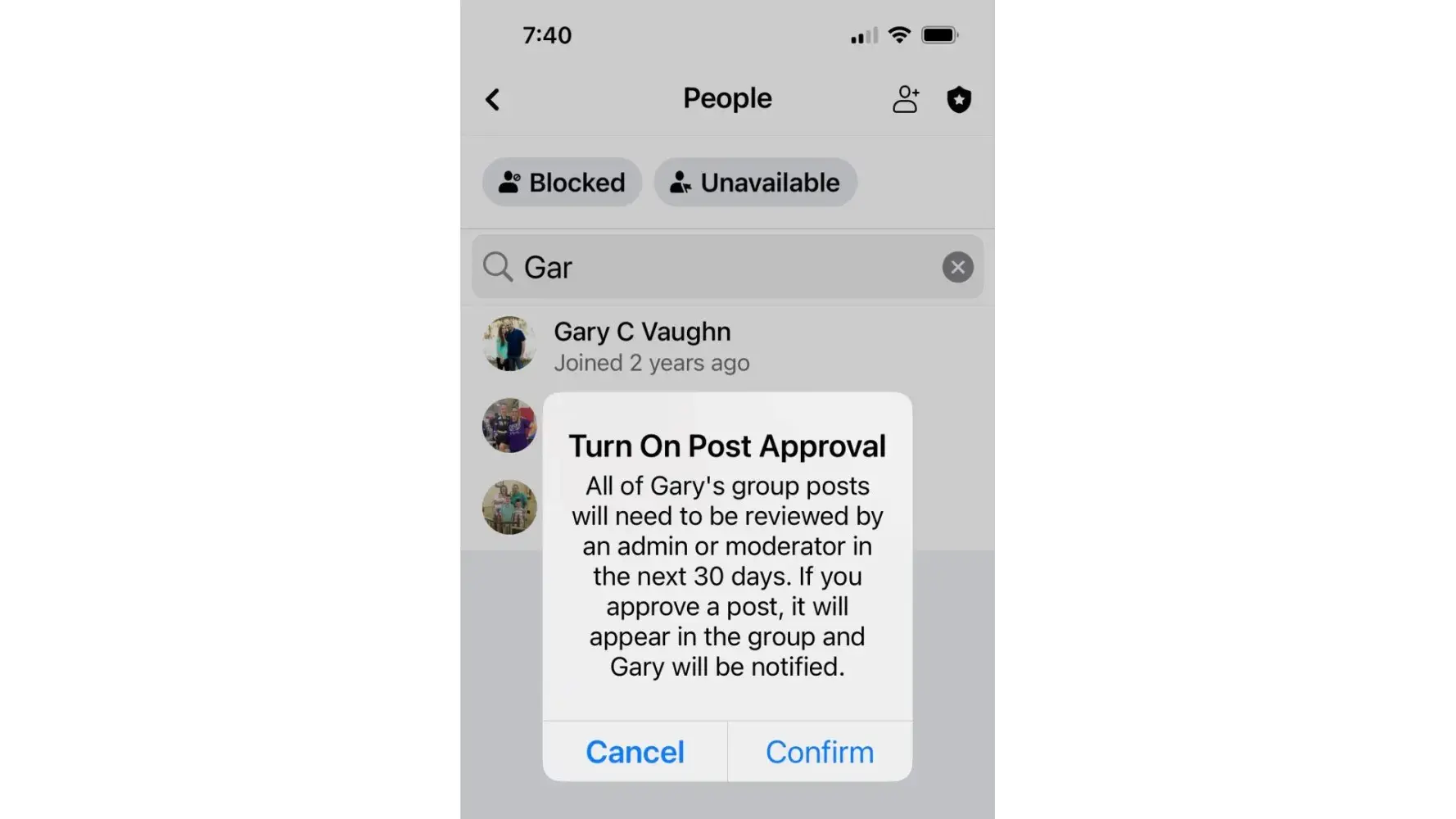Open Gary C Vaughn's member row
1456x819 pixels.
pos(643,345)
